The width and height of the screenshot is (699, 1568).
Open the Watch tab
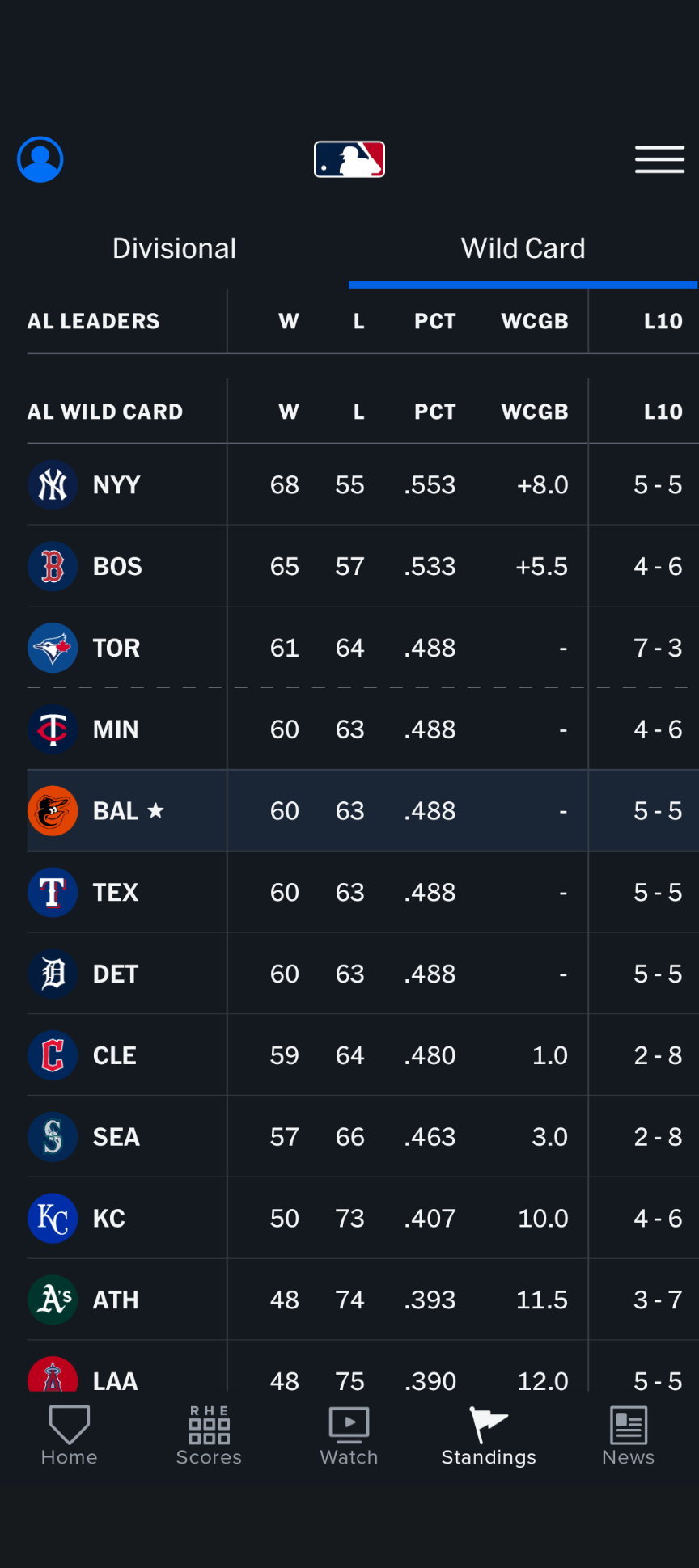[349, 1436]
